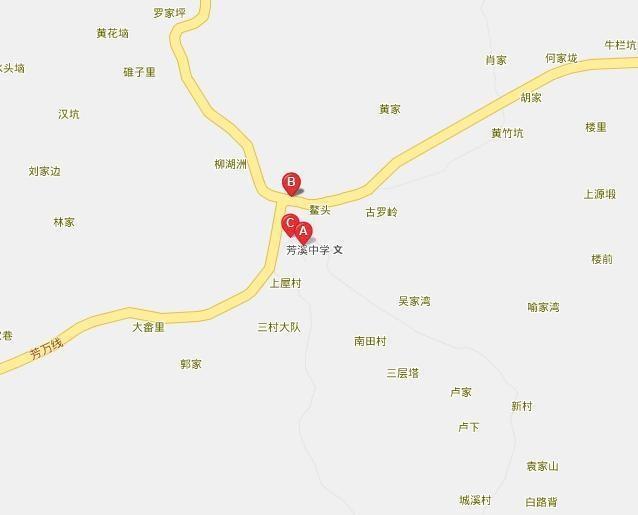Select map marker C
638x515 pixels.
[x=289, y=223]
